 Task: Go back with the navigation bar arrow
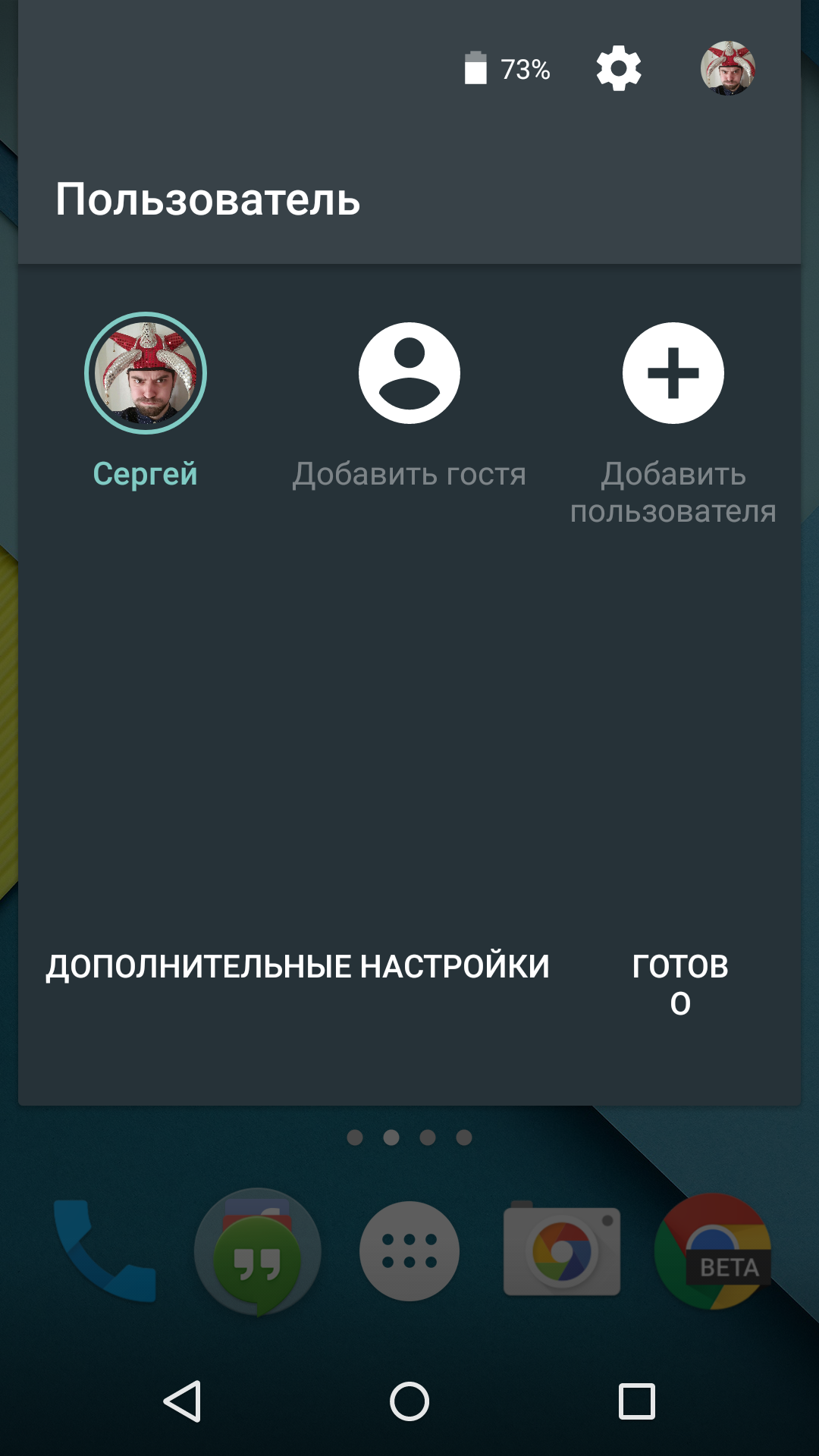[x=182, y=1401]
